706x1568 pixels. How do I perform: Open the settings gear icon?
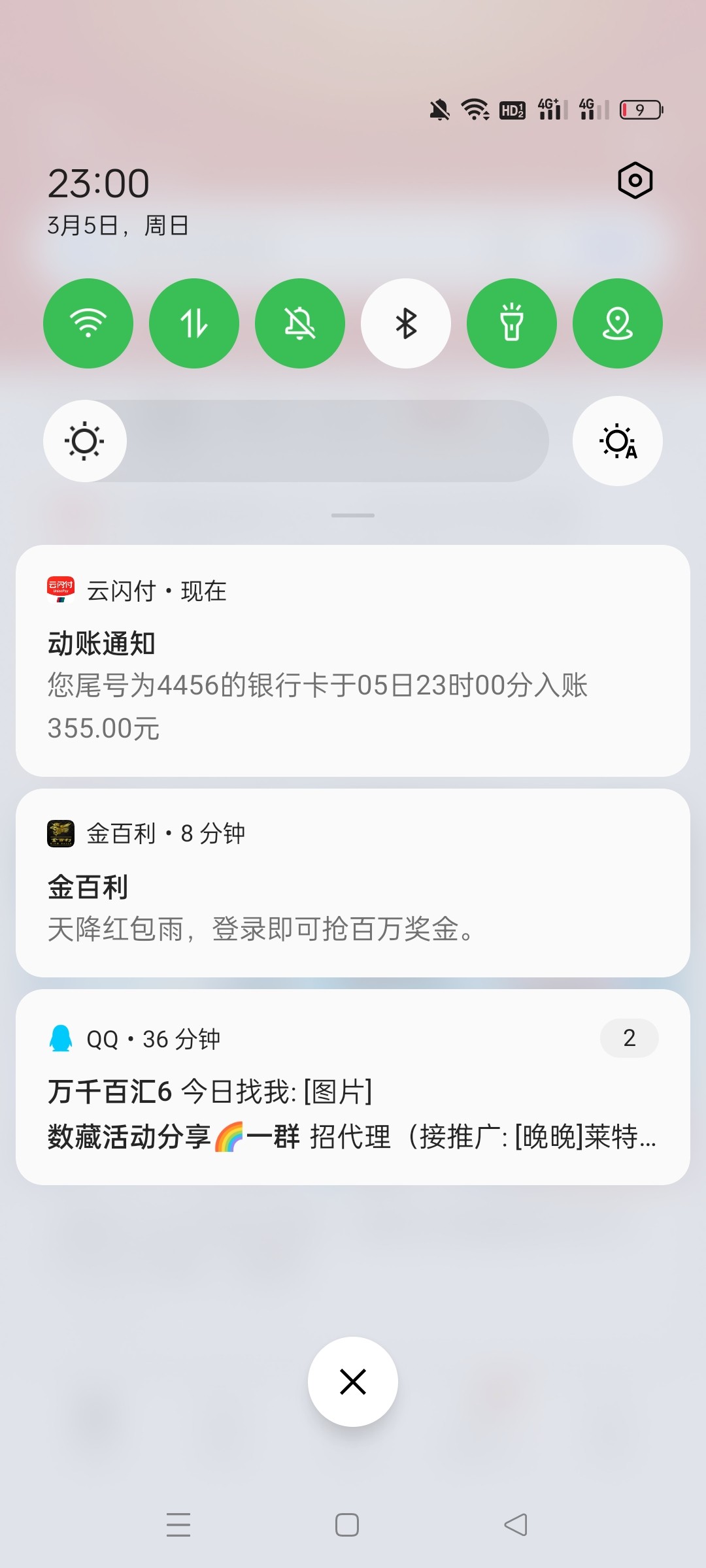click(x=635, y=180)
